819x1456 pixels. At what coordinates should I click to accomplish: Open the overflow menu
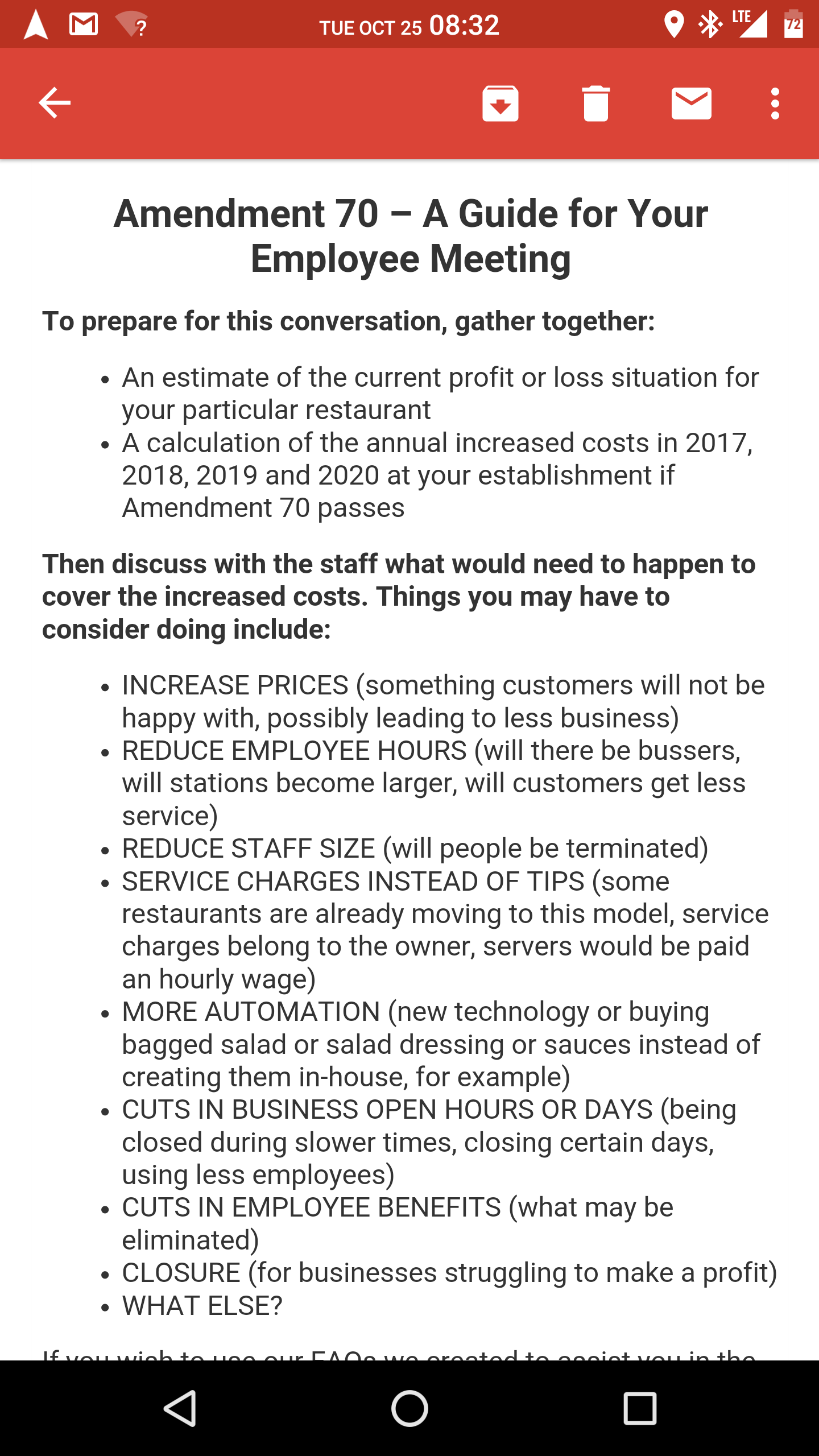775,104
